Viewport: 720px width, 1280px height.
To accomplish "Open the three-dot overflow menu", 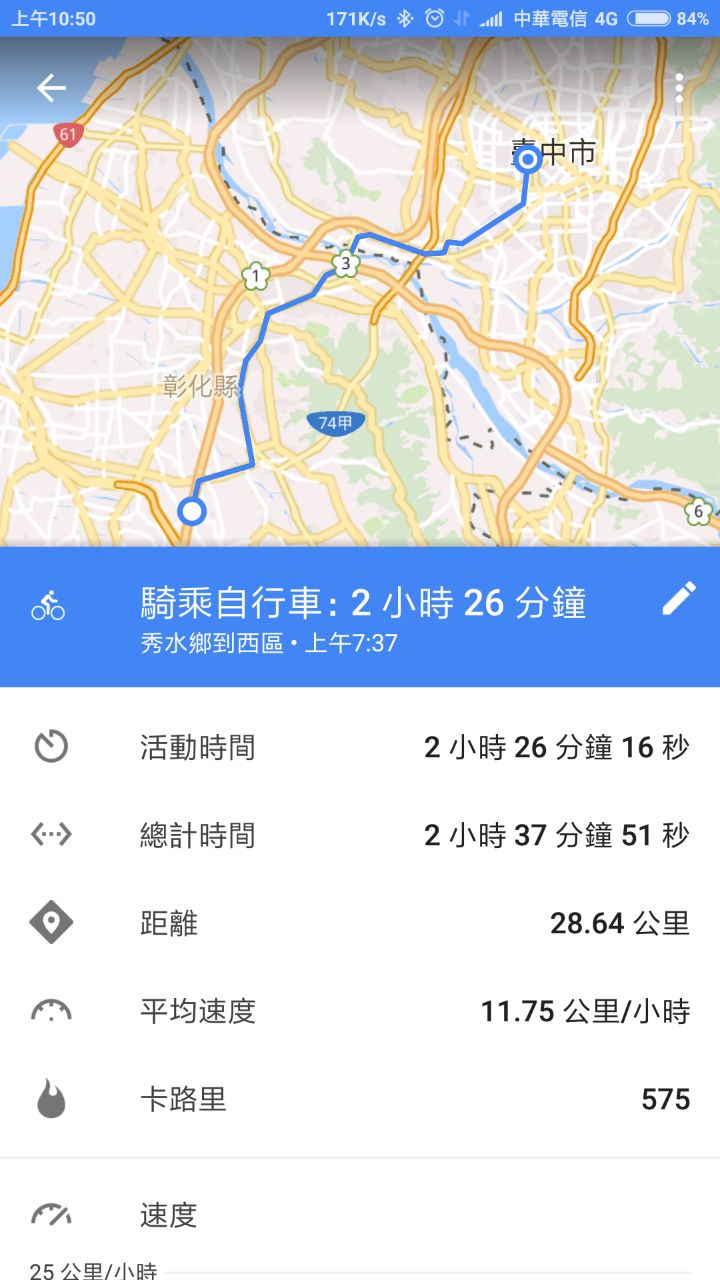I will click(x=679, y=88).
